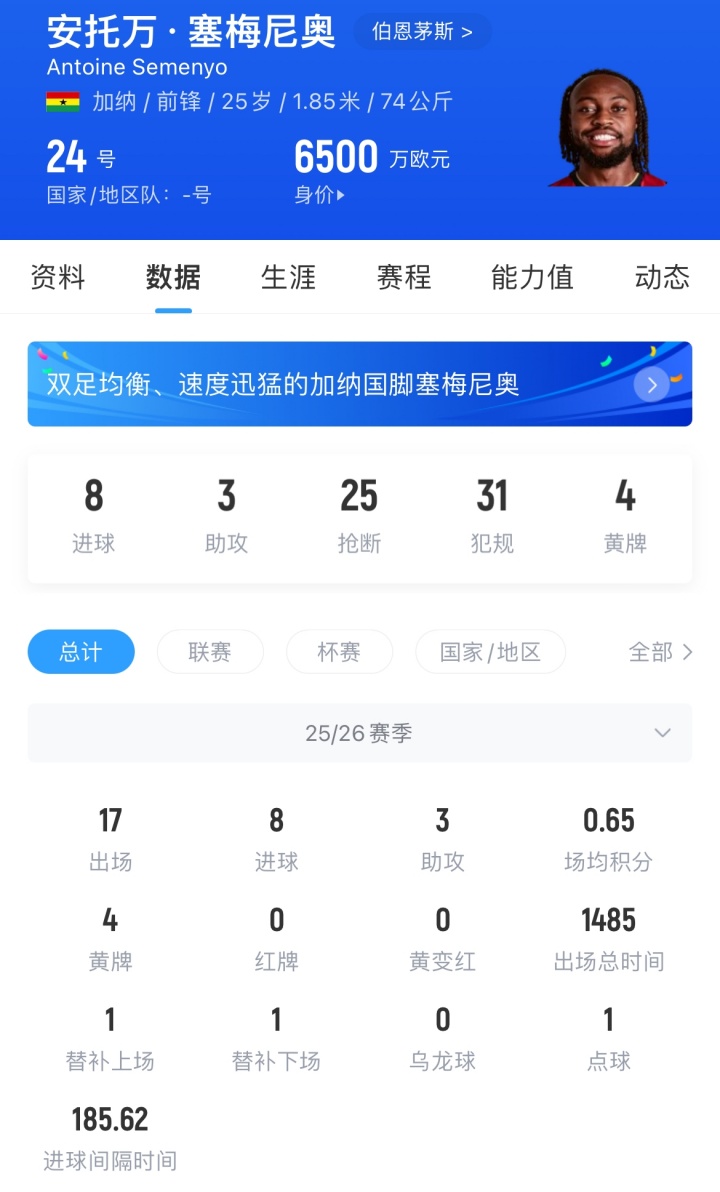The image size is (720, 1192).
Task: Switch to the 生涯 tab
Action: click(288, 278)
